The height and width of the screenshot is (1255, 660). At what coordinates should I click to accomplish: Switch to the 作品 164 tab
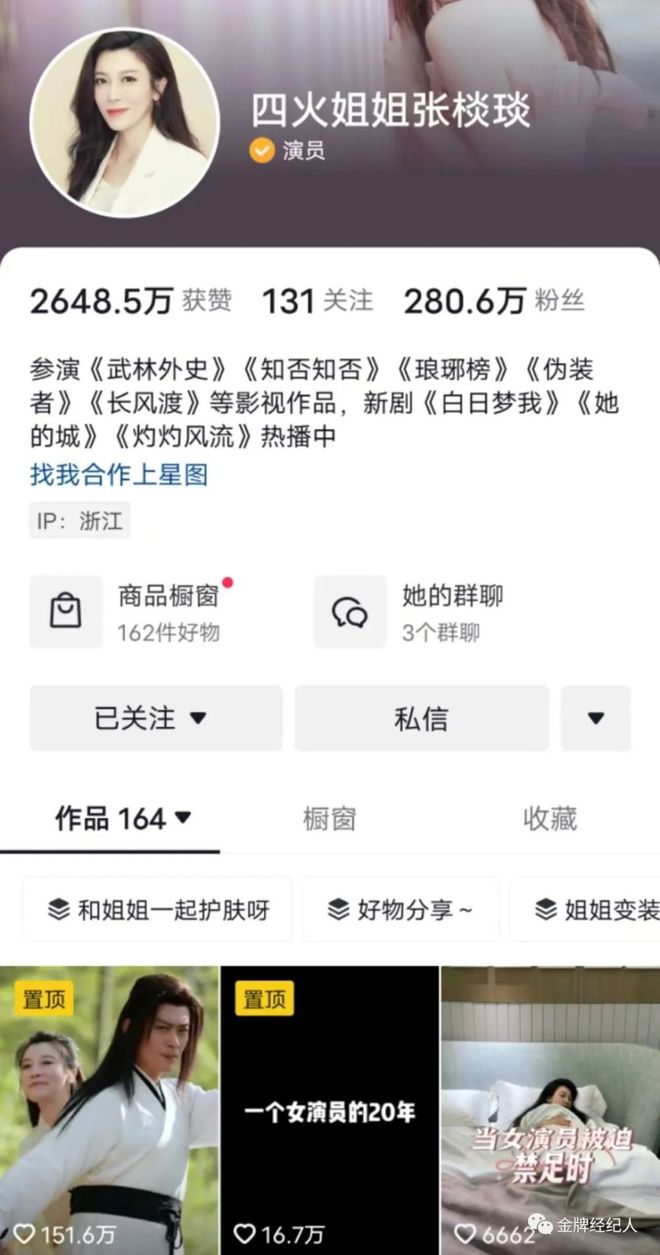(122, 819)
